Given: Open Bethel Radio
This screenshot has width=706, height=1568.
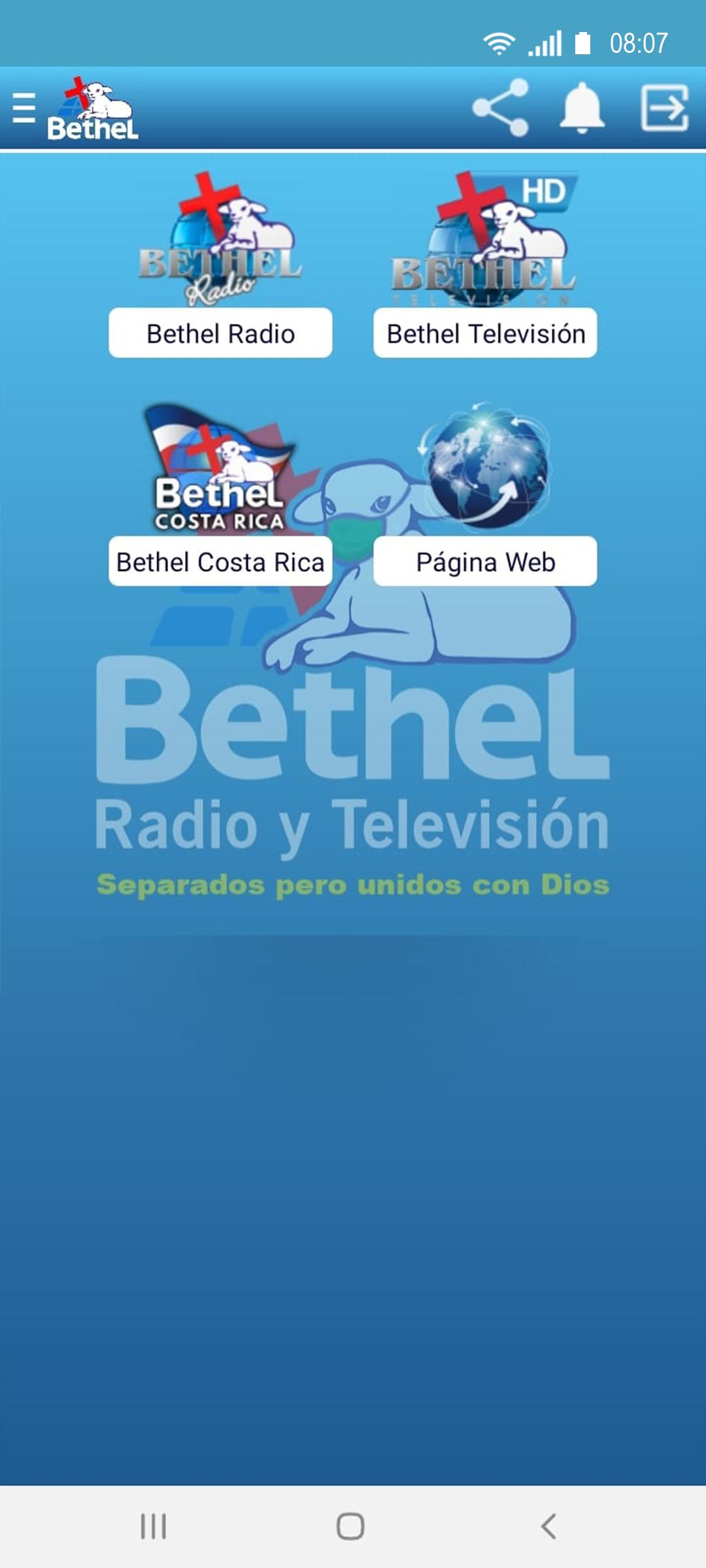Looking at the screenshot, I should tap(220, 333).
